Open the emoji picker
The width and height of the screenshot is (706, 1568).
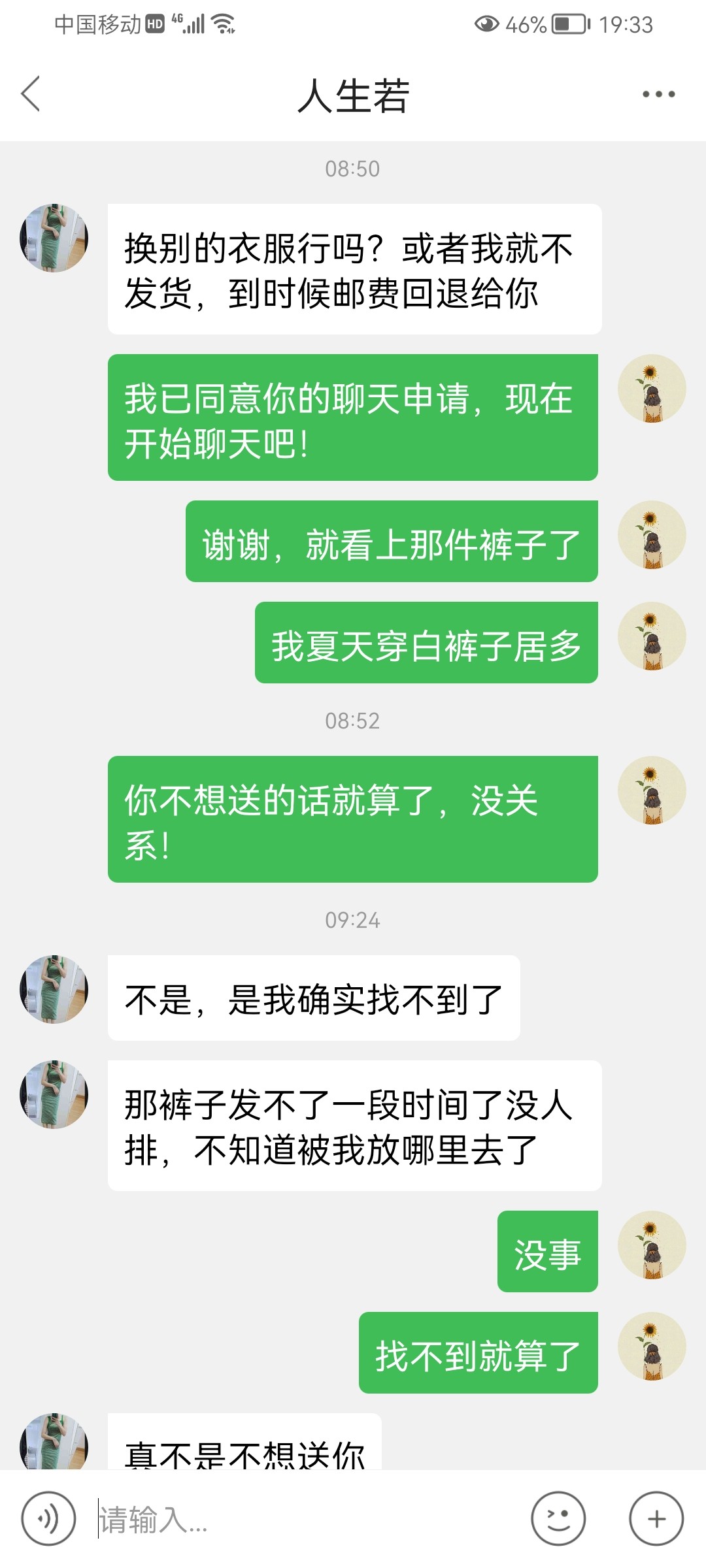558,1518
